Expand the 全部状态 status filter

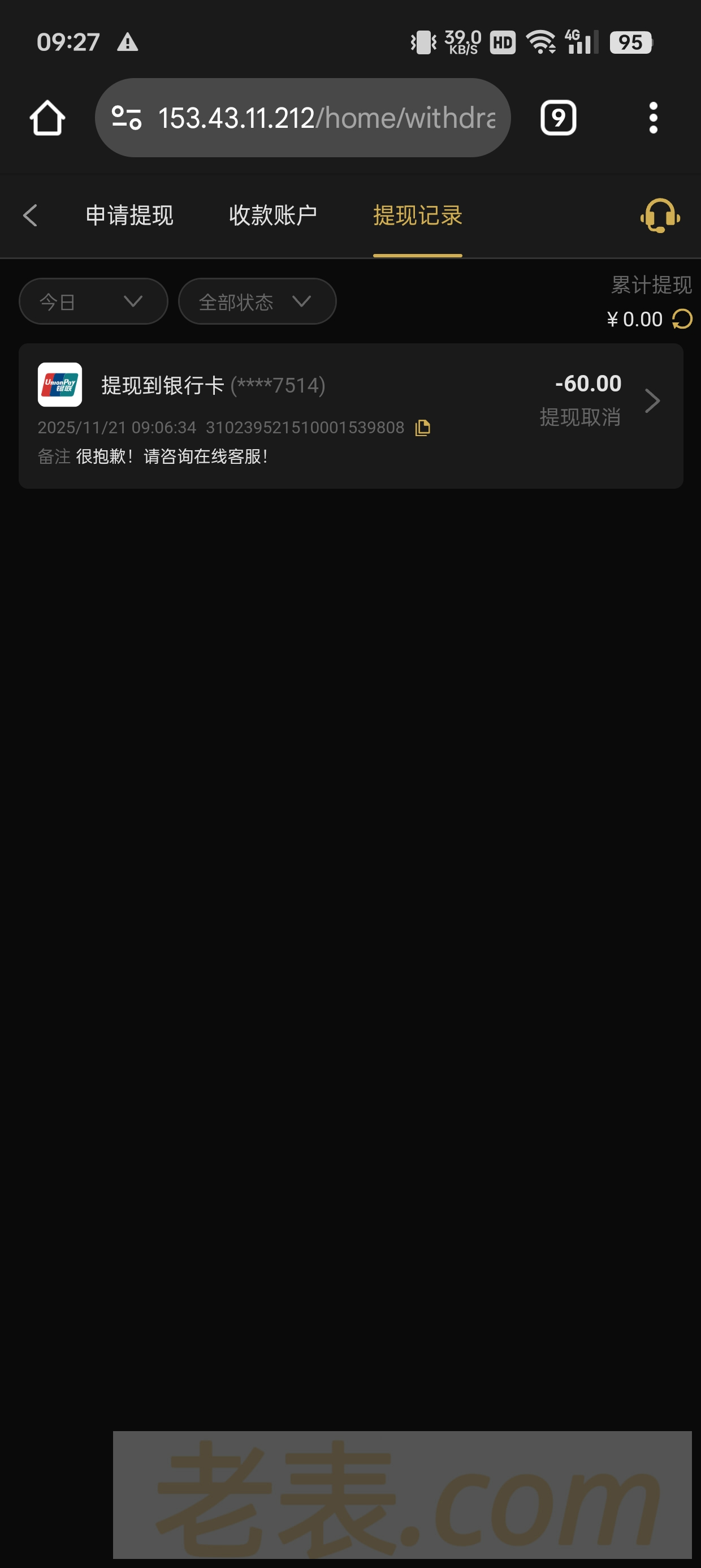pyautogui.click(x=257, y=301)
